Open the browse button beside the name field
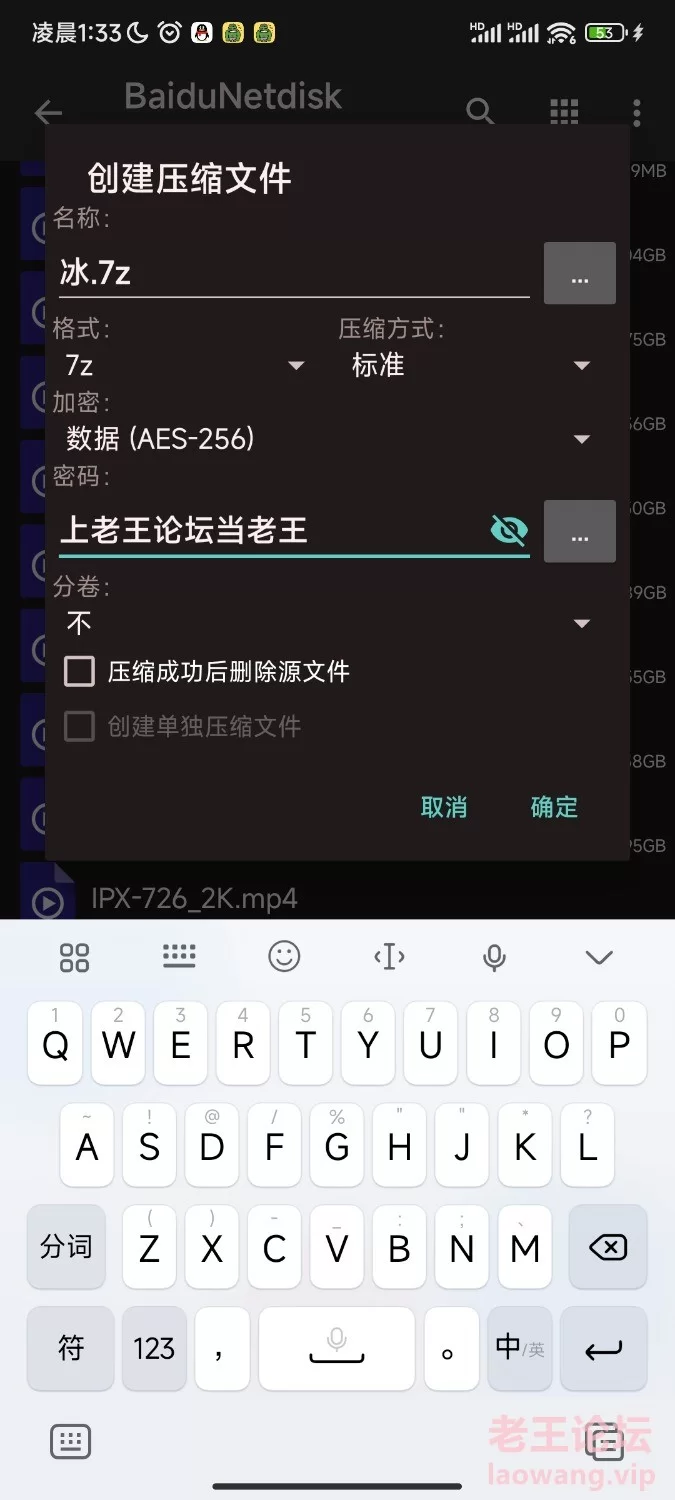The width and height of the screenshot is (675, 1500). (x=579, y=273)
